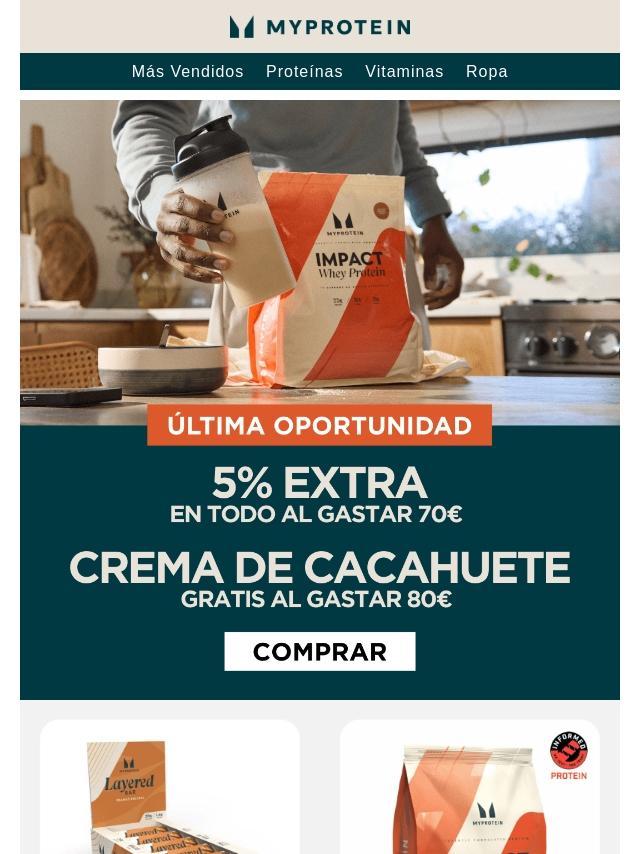Open the Vitaminas category
Screen dimensions: 640x854
click(x=404, y=72)
